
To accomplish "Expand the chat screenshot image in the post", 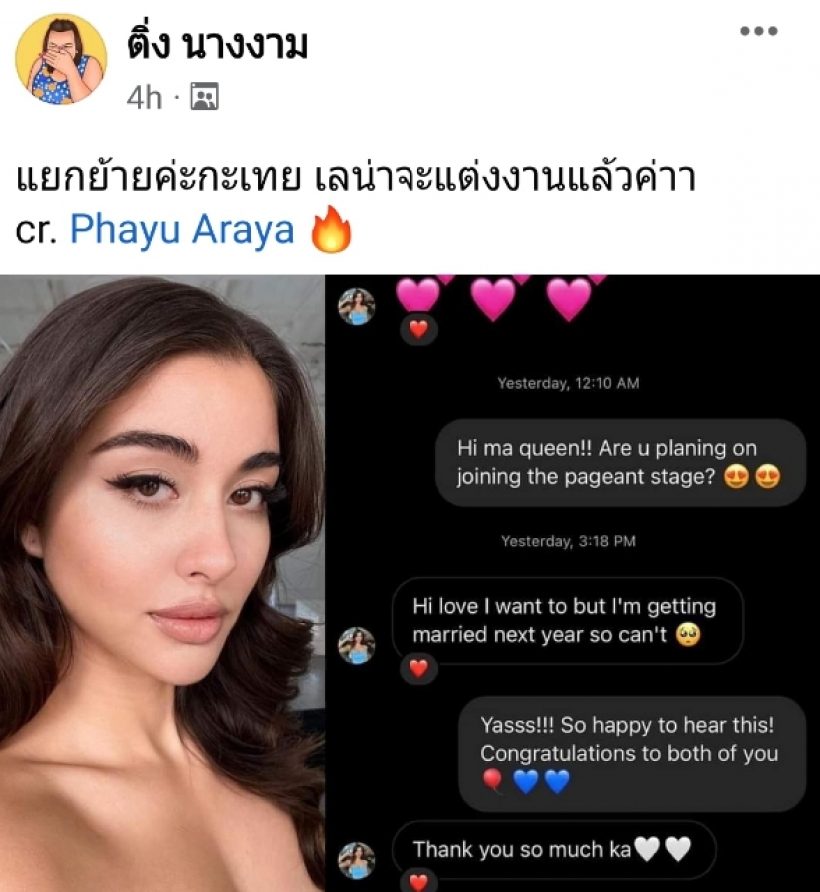I will coord(573,582).
